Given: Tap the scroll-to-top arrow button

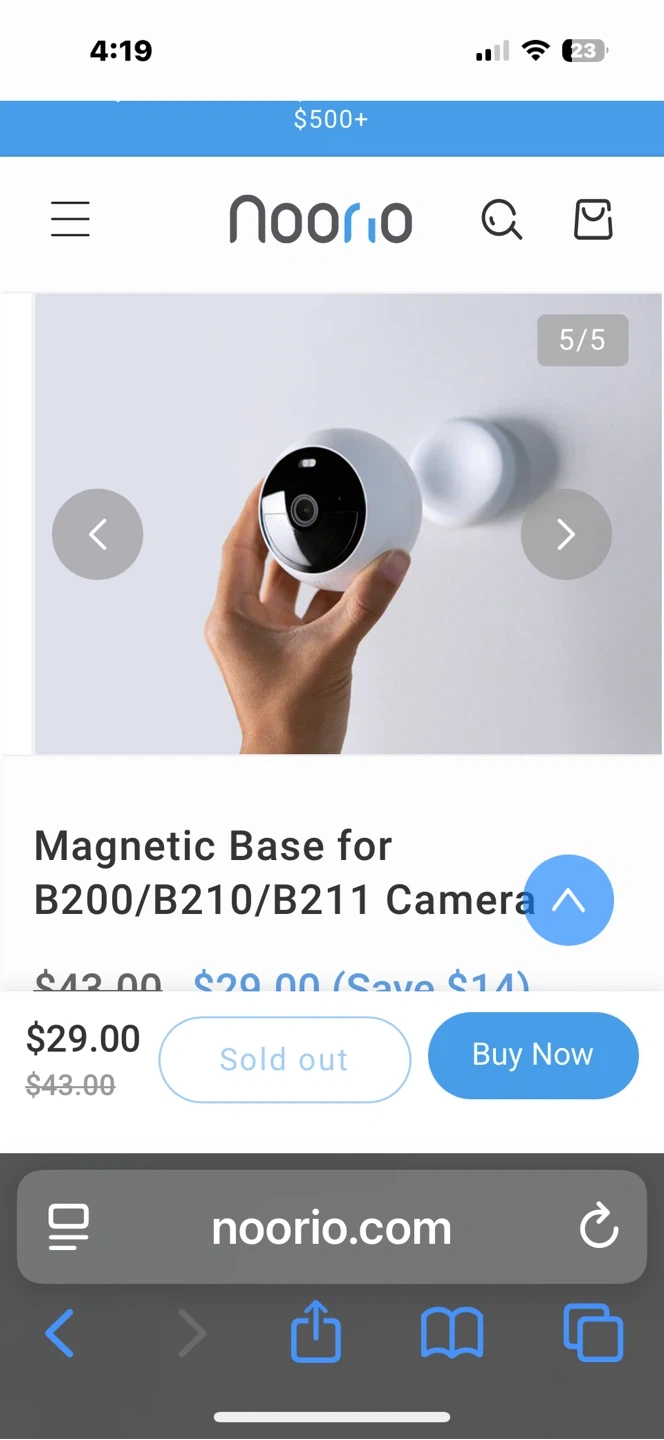Looking at the screenshot, I should [569, 900].
